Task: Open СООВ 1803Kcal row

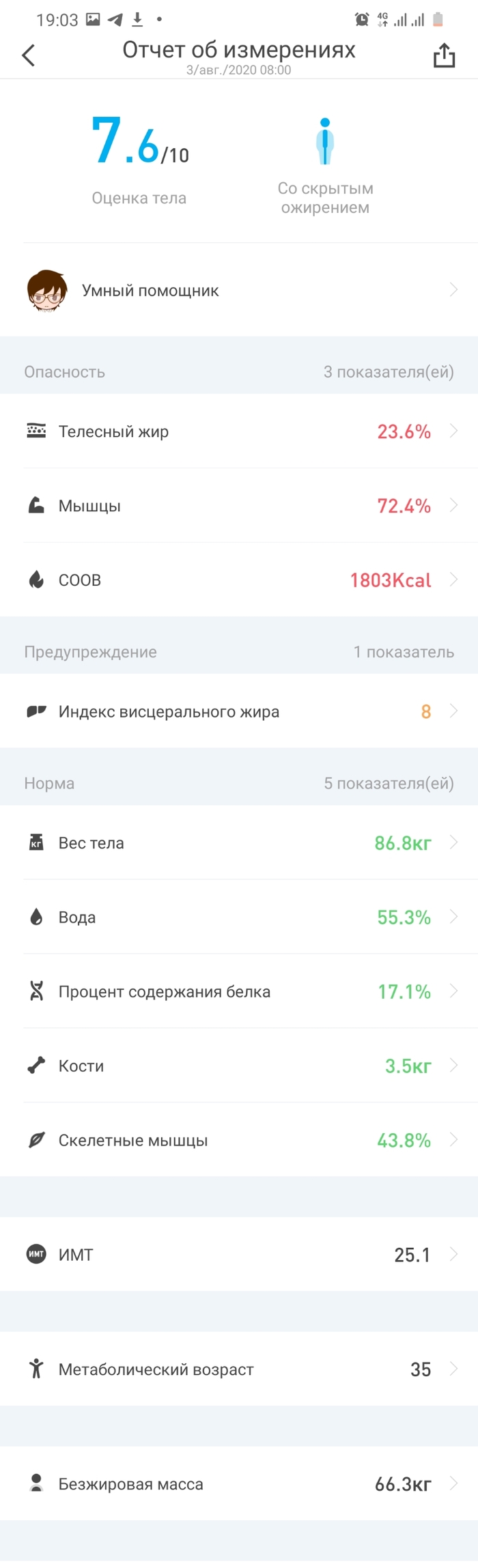Action: (x=239, y=580)
